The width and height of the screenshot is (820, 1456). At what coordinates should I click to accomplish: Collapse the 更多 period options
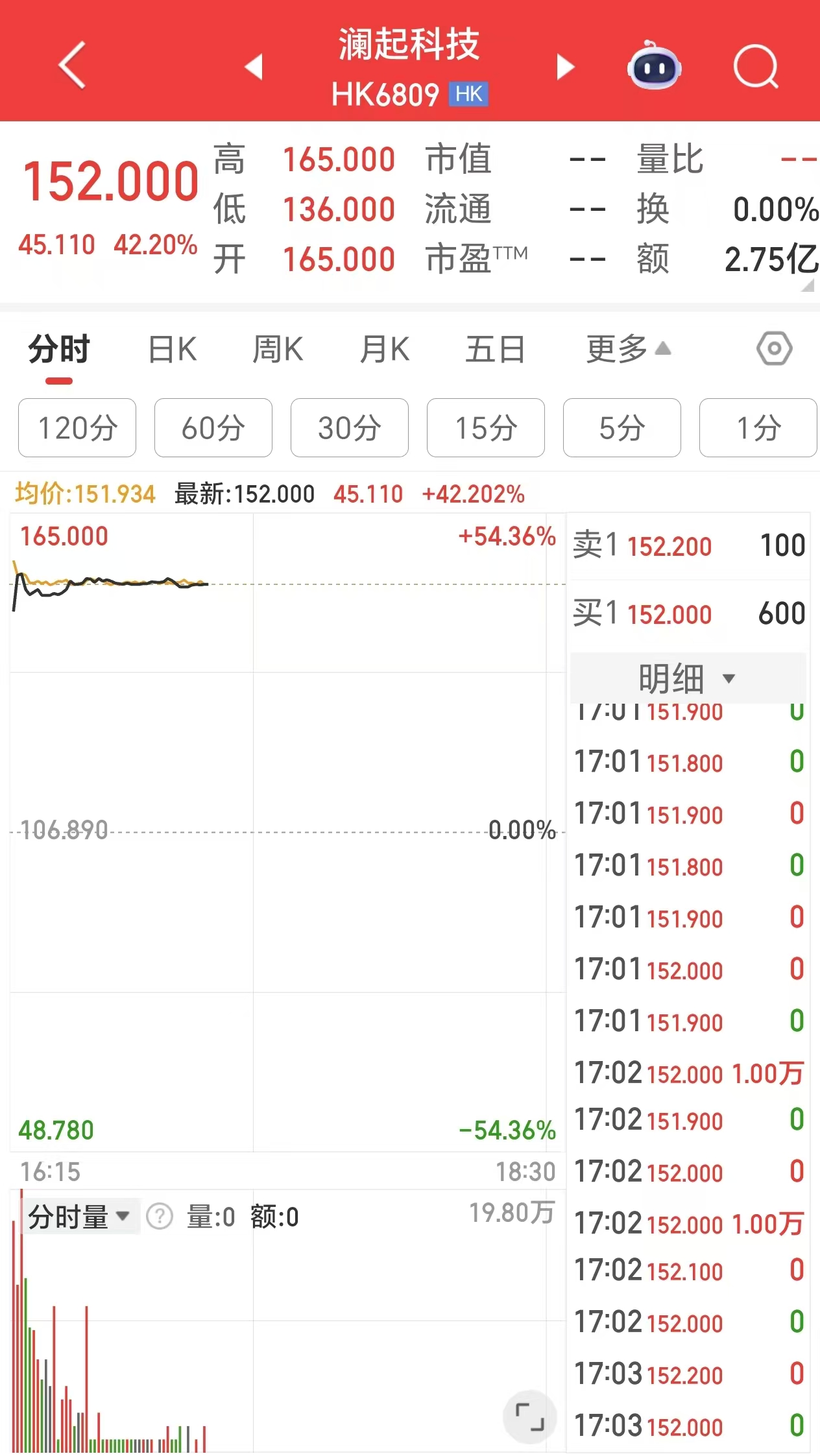coord(628,350)
